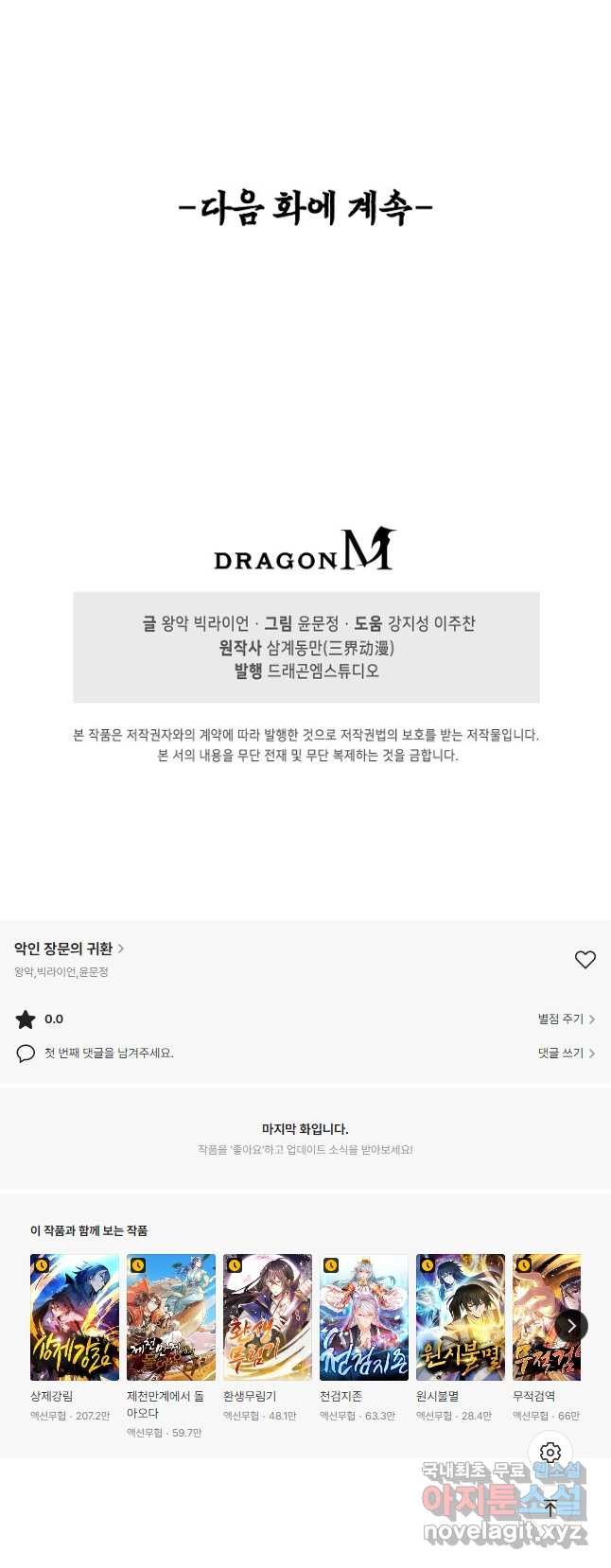Open the 악인 장문의 귀환 series page
This screenshot has width=611, height=1568.
click(68, 949)
